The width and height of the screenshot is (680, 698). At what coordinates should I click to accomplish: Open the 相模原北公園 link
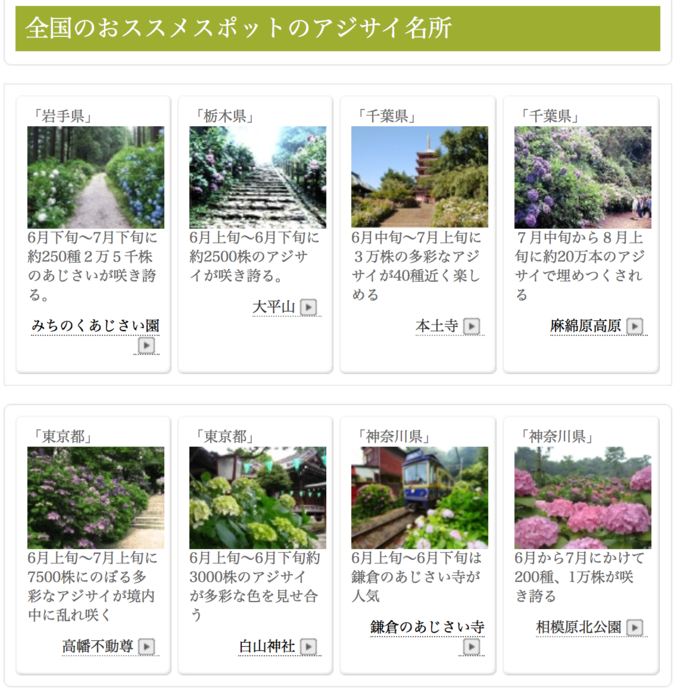coord(578,627)
